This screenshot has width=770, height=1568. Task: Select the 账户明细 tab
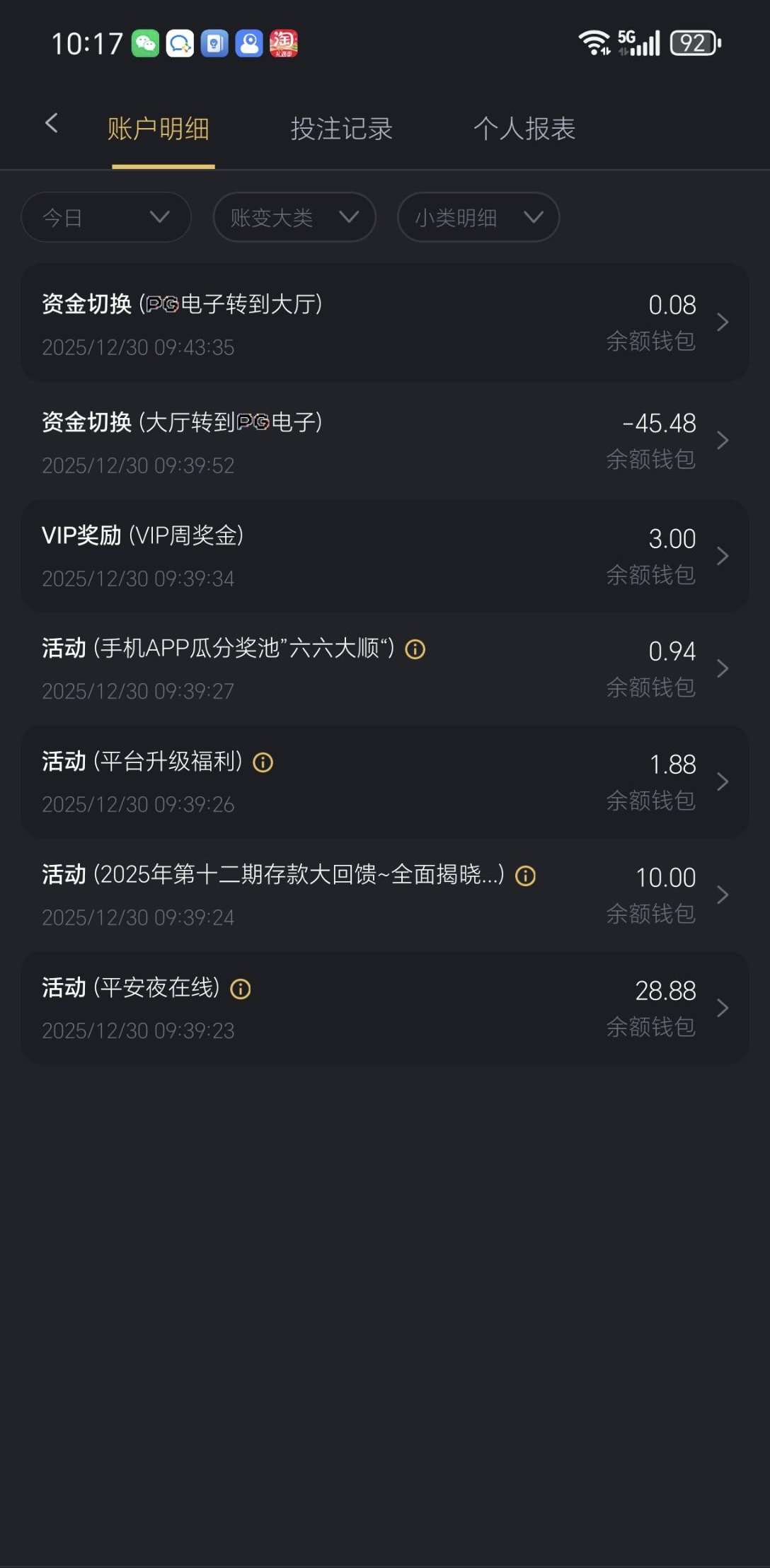[159, 129]
